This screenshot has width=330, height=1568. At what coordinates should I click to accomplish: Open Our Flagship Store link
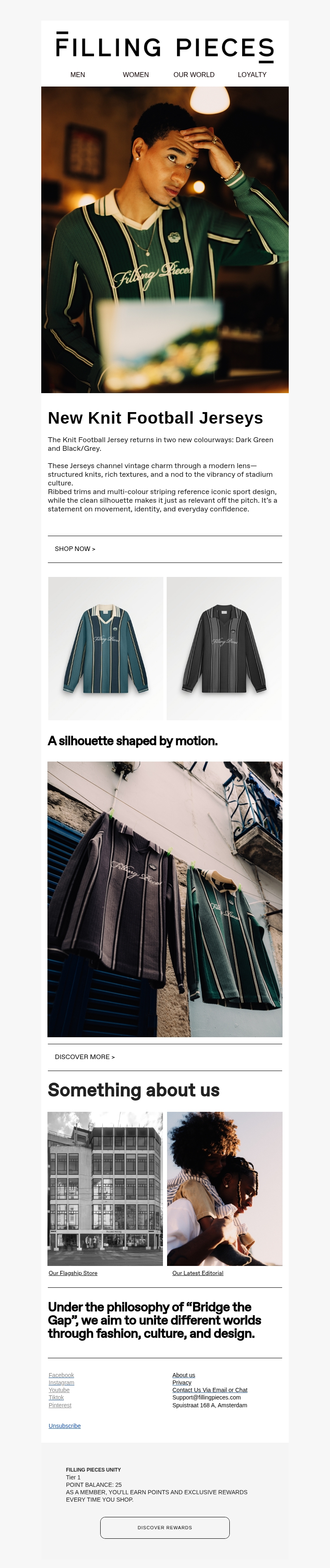73,1273
